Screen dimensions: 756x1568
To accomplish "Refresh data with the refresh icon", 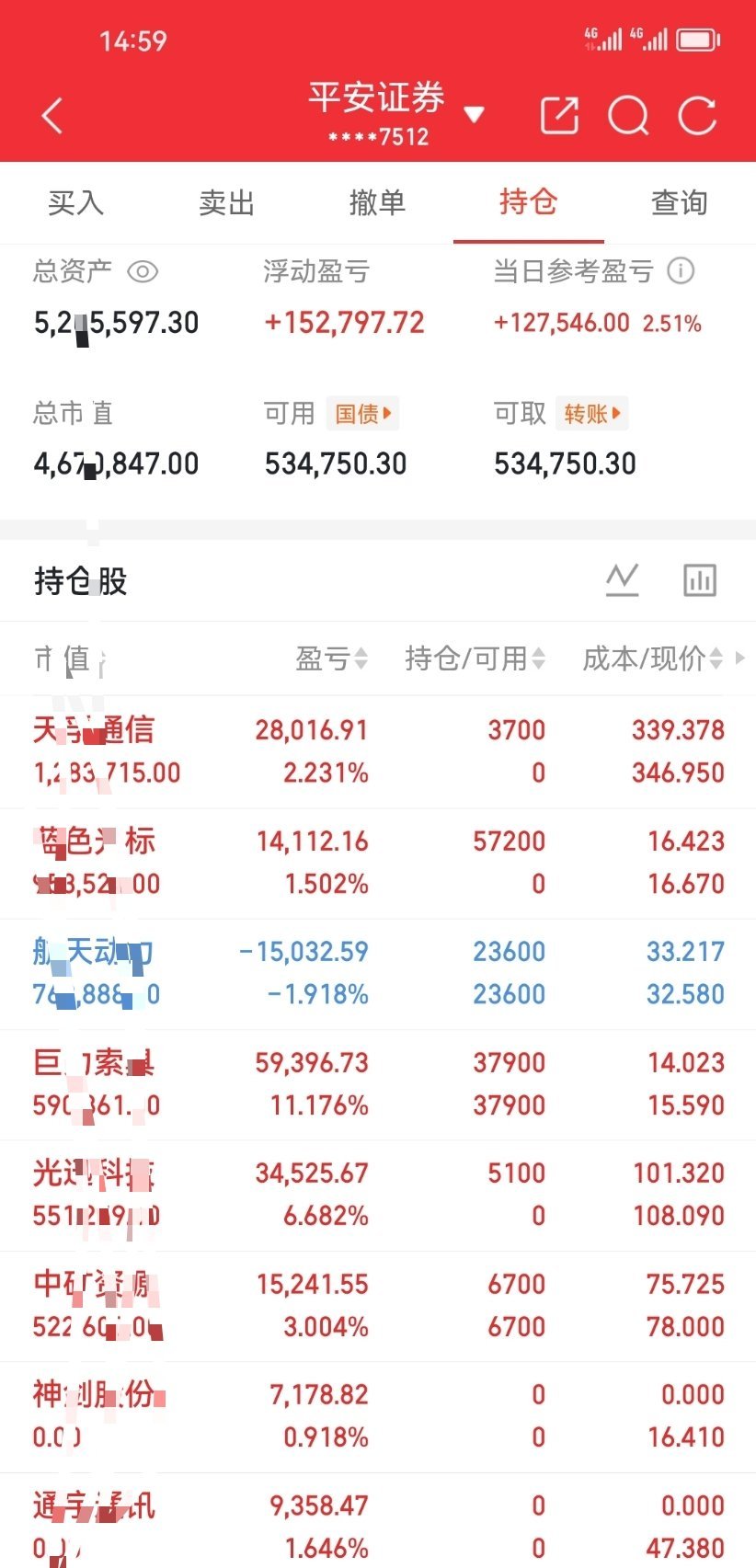I will coord(698,116).
